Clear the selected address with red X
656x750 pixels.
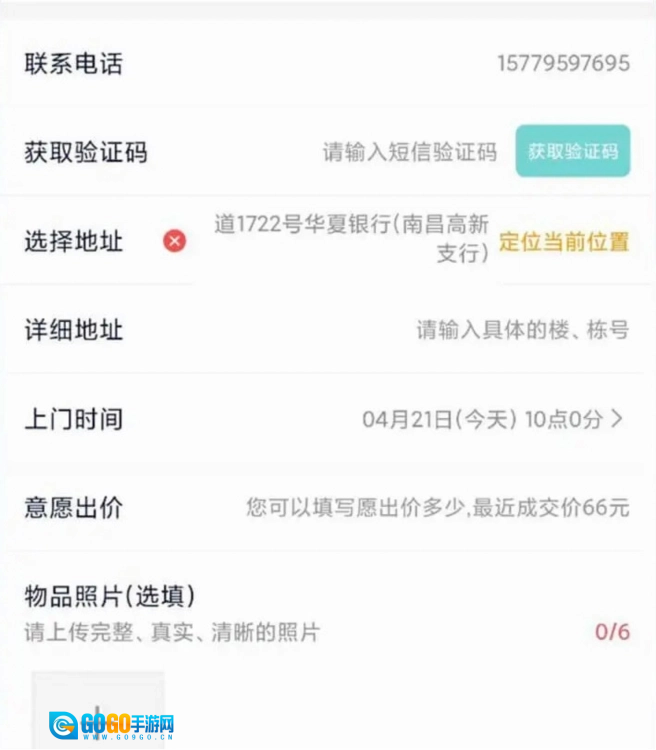[x=175, y=241]
